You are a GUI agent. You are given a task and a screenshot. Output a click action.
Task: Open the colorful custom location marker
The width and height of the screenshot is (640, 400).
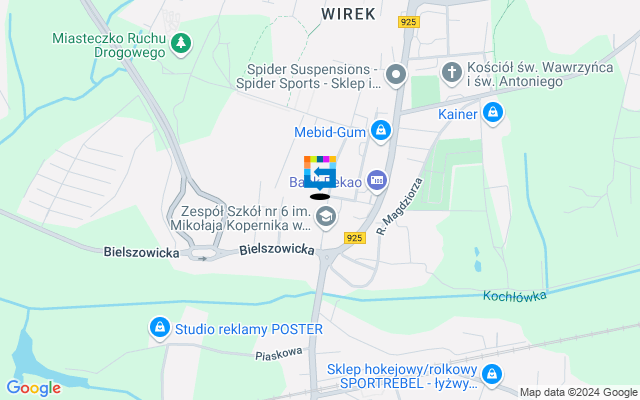point(320,173)
